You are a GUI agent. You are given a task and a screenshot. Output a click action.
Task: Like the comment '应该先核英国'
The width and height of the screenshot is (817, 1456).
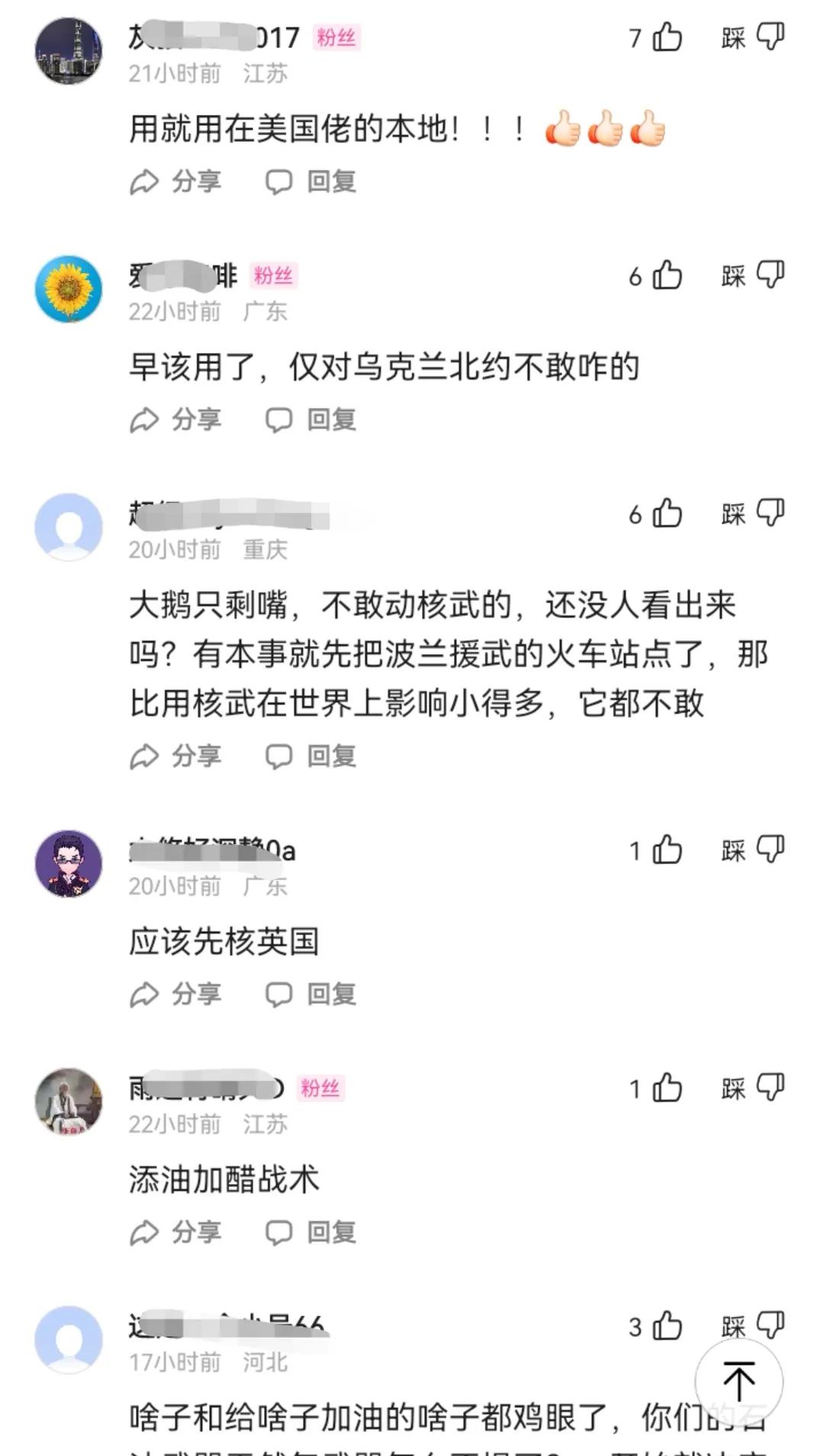[666, 850]
